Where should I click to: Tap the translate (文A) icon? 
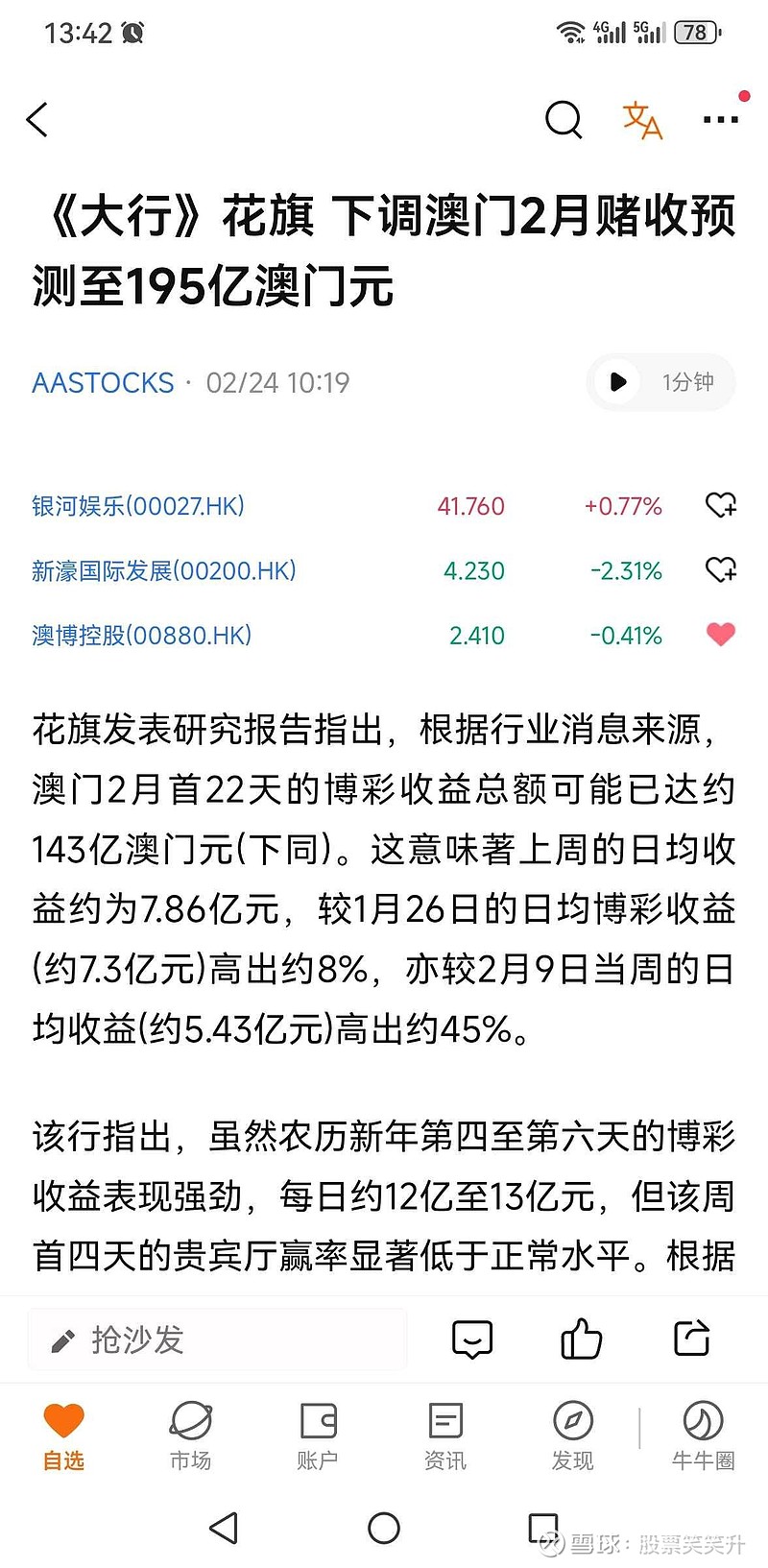642,120
